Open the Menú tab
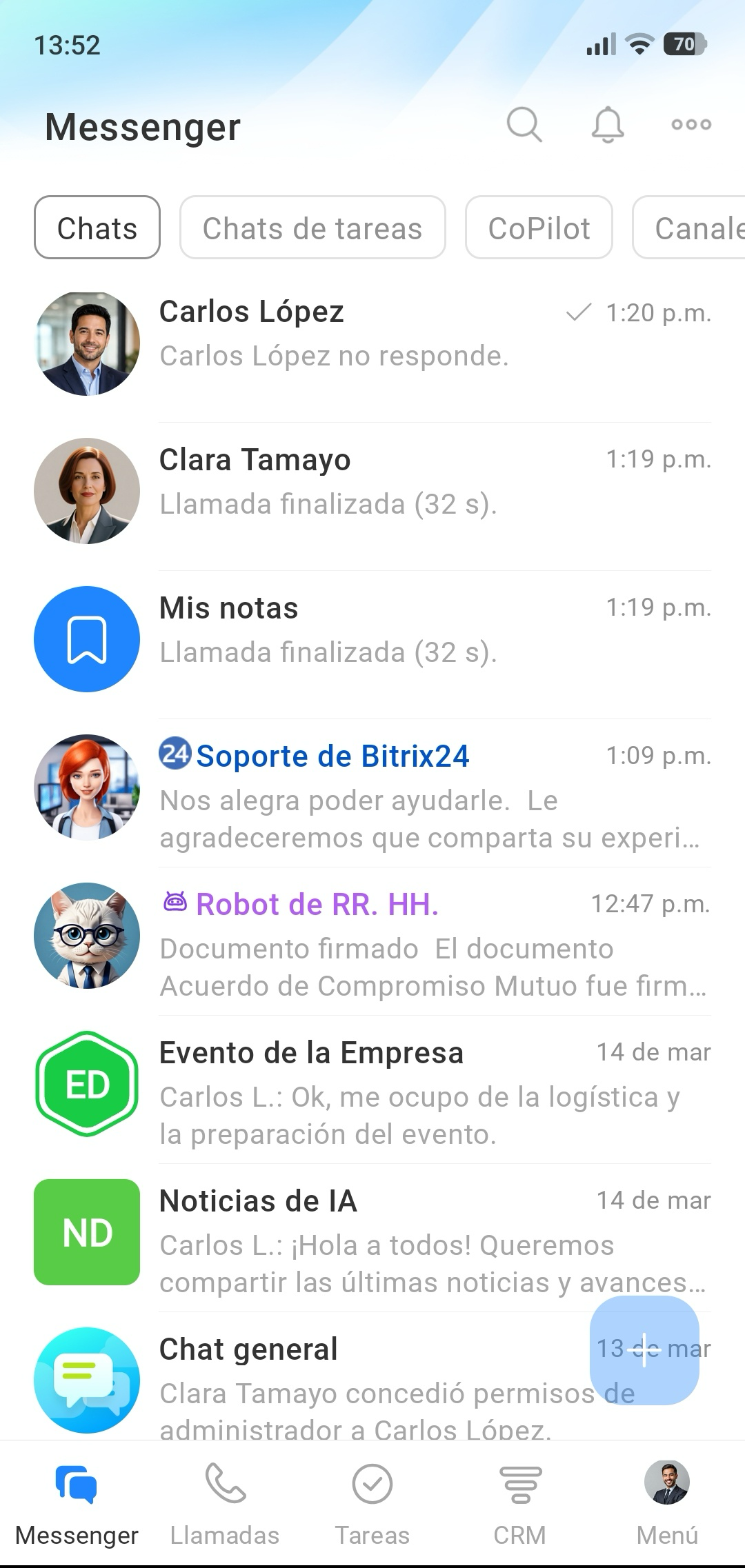The height and width of the screenshot is (1568, 745). [667, 1503]
